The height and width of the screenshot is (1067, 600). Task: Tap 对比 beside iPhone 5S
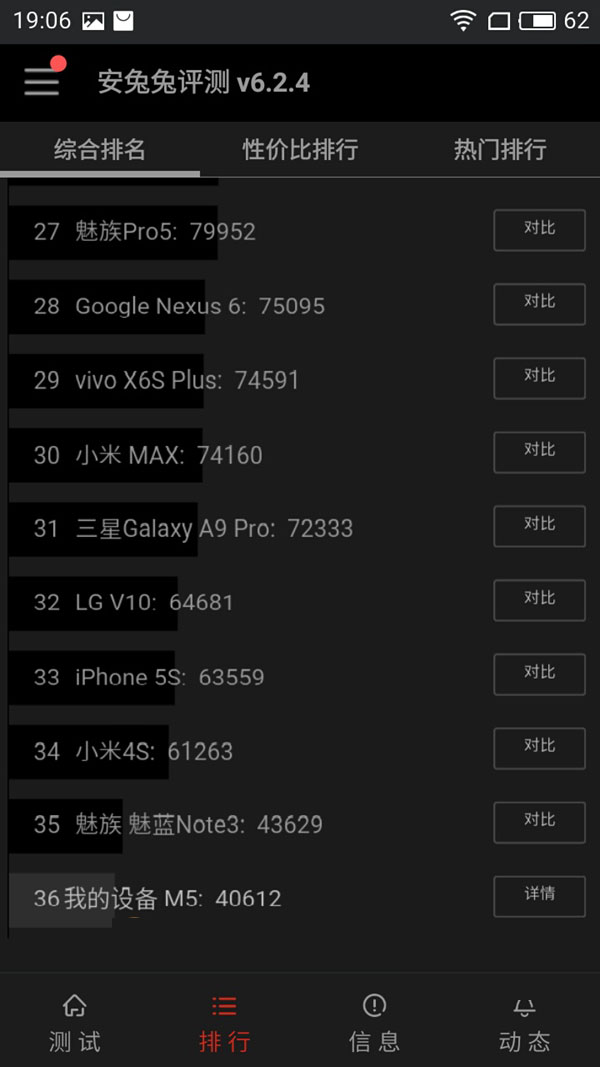[x=539, y=674]
